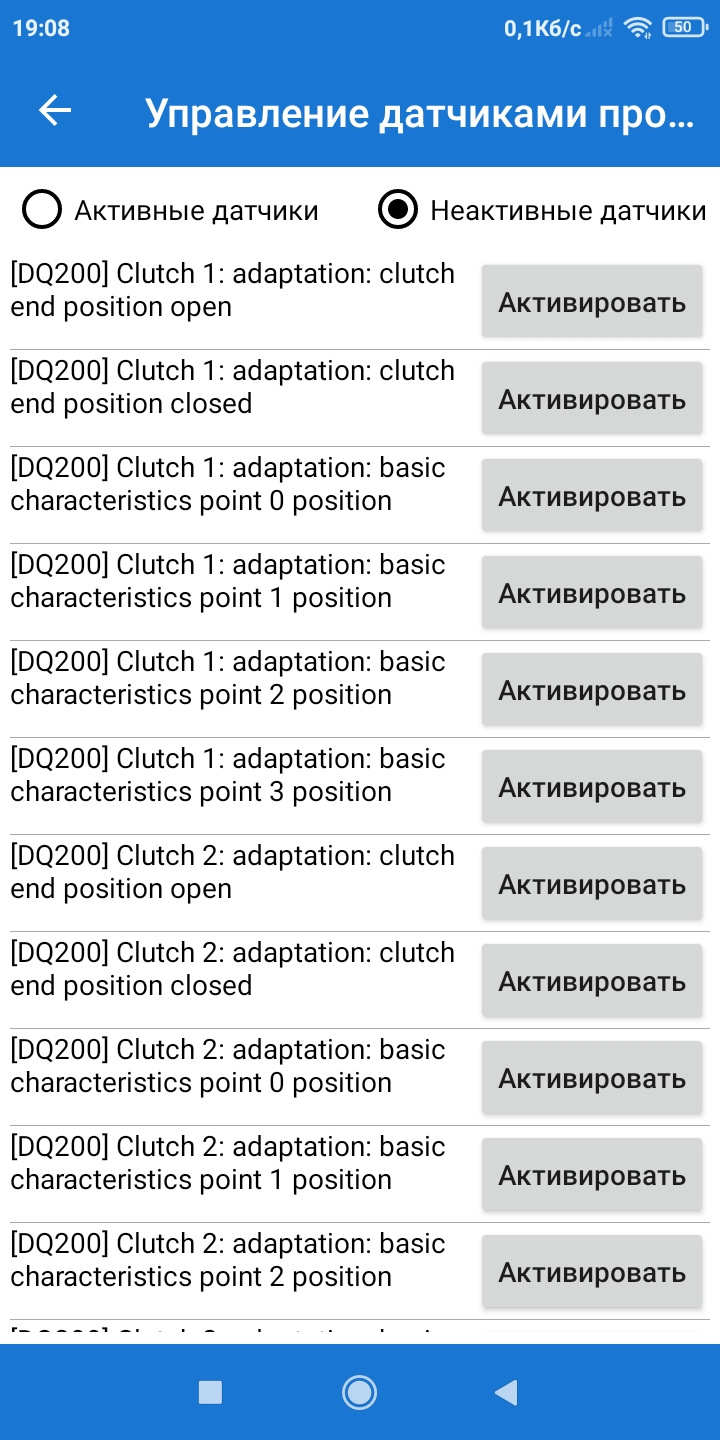The image size is (720, 1440).
Task: Activate Clutch 1 basic characteristics point 0
Action: pos(592,496)
